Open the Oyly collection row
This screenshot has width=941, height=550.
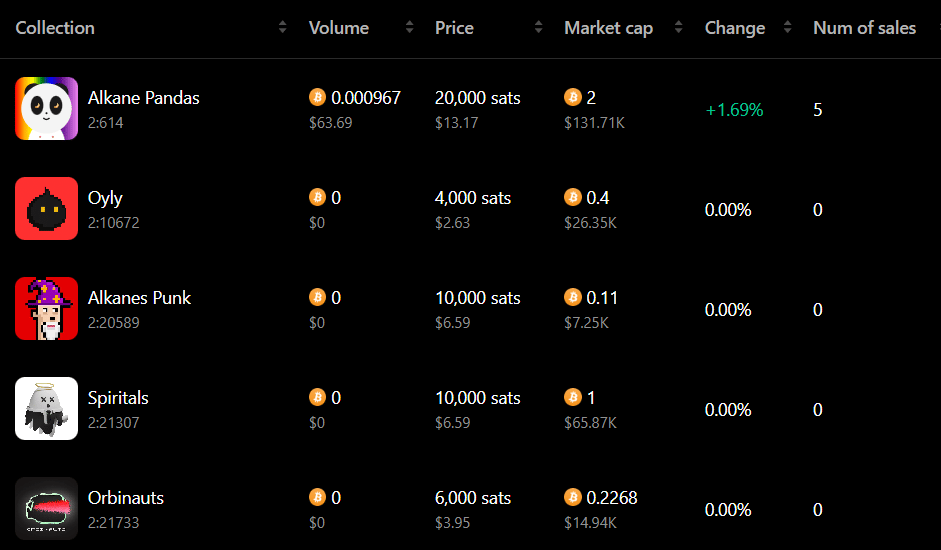tap(105, 198)
